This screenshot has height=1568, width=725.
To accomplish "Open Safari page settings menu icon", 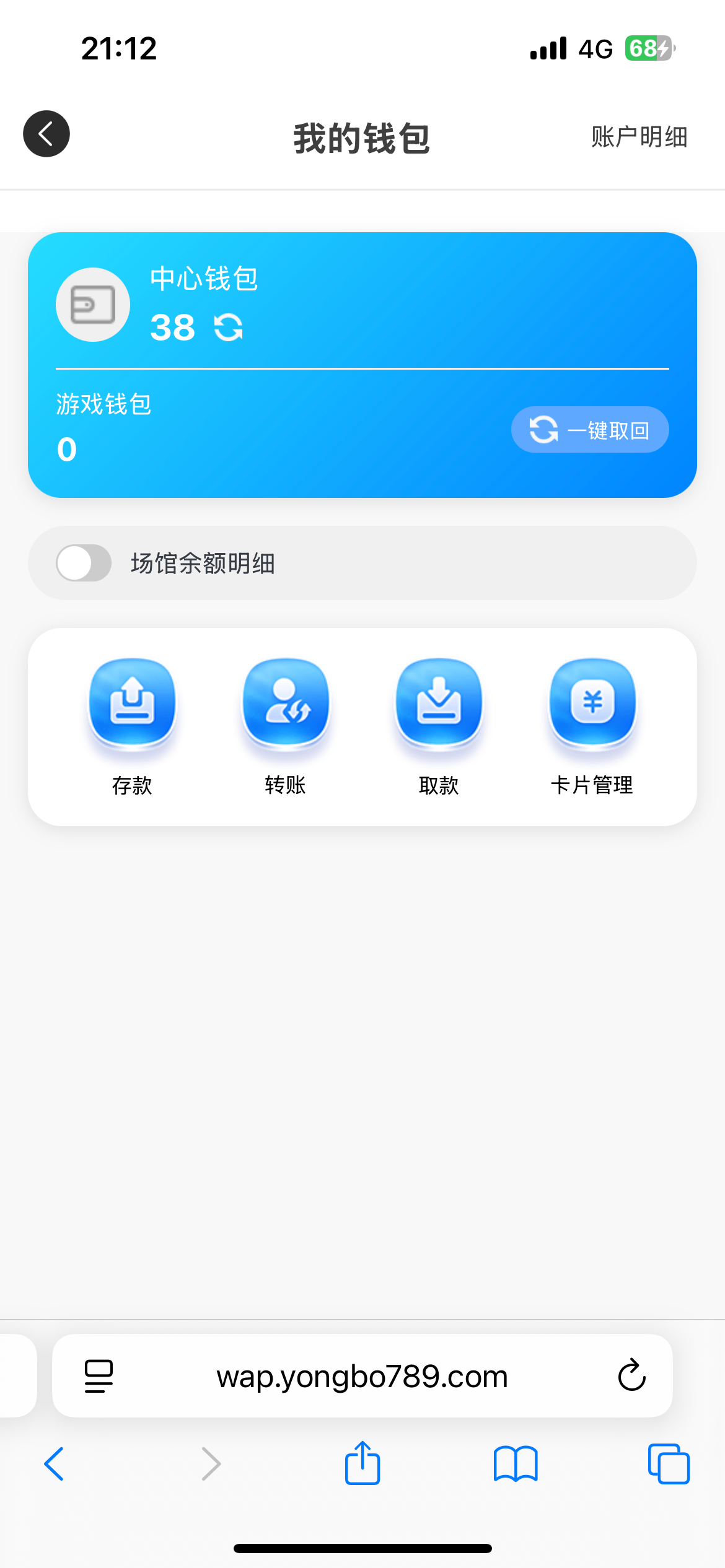I will tap(99, 1376).
